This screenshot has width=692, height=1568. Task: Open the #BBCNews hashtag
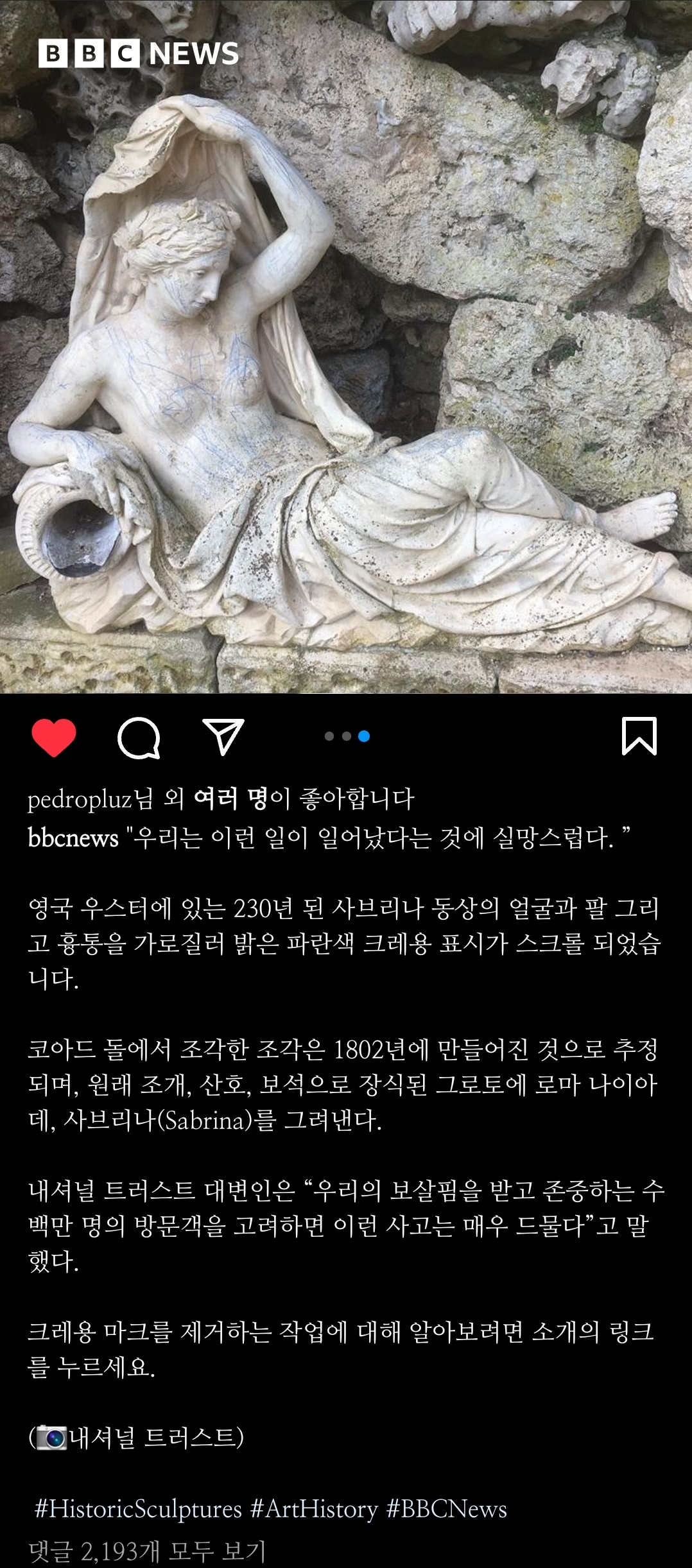pos(447,1508)
